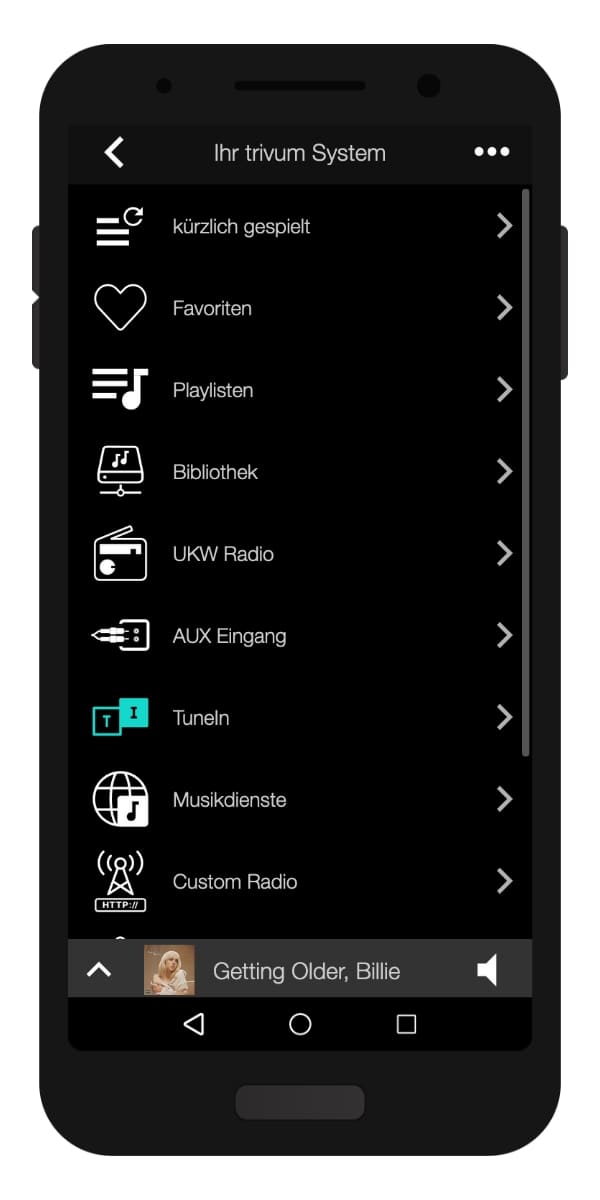The height and width of the screenshot is (1200, 600).
Task: Open Favoriten
Action: point(300,308)
